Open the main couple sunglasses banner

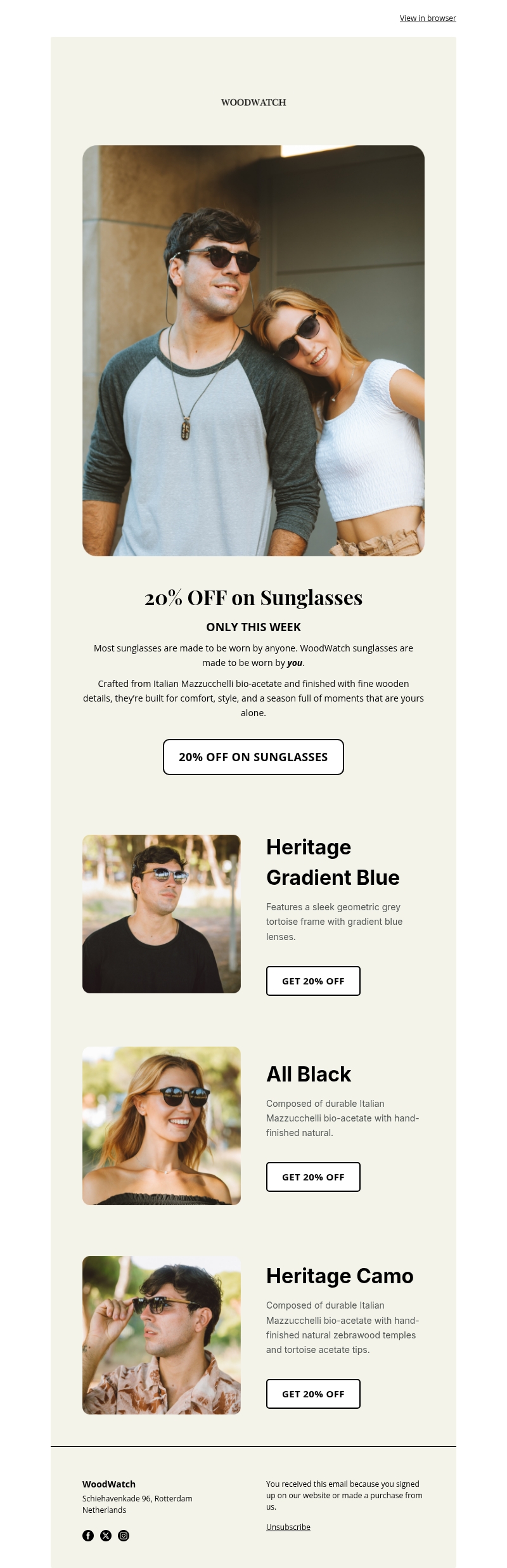click(x=253, y=351)
